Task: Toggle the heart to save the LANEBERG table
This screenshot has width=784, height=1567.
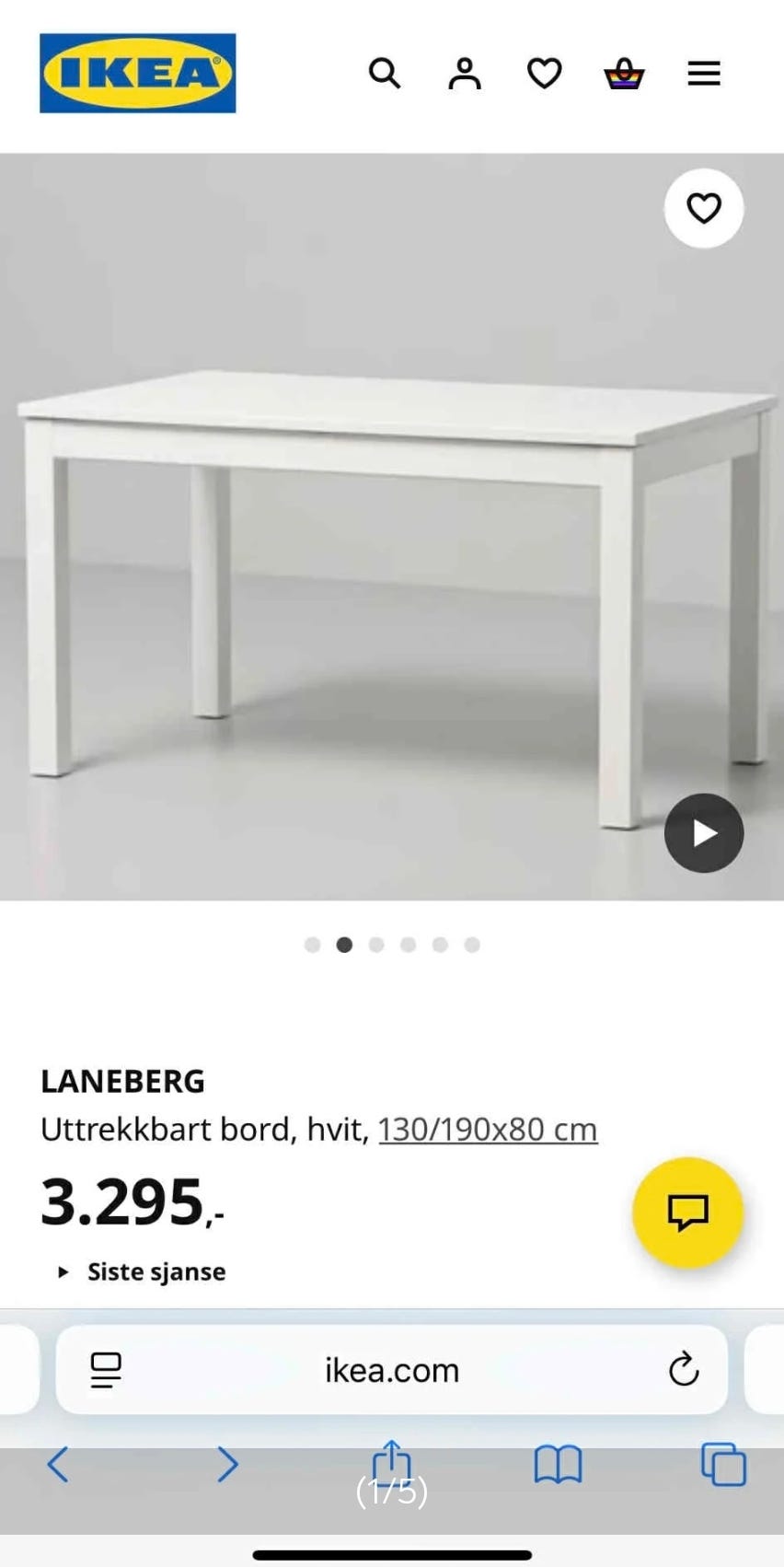Action: (704, 208)
